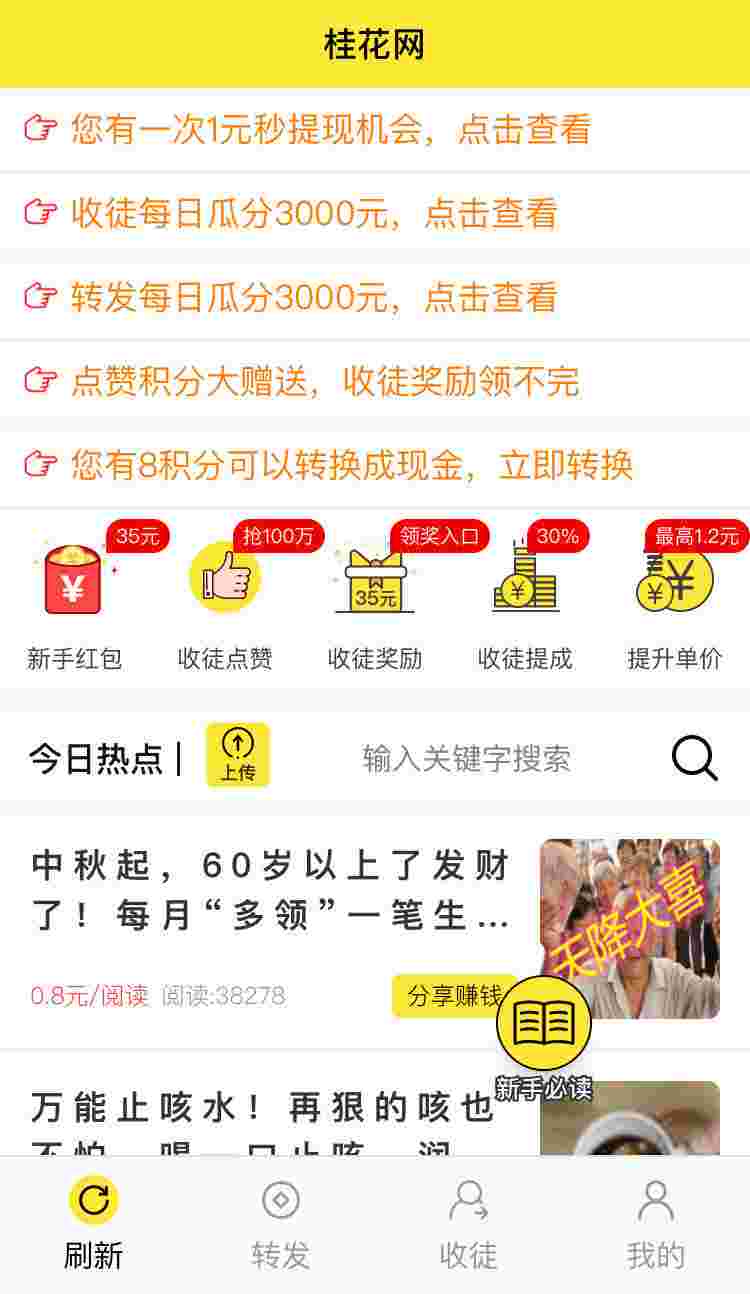
Task: Open the 1元秒提现机会 notice
Action: point(375,130)
